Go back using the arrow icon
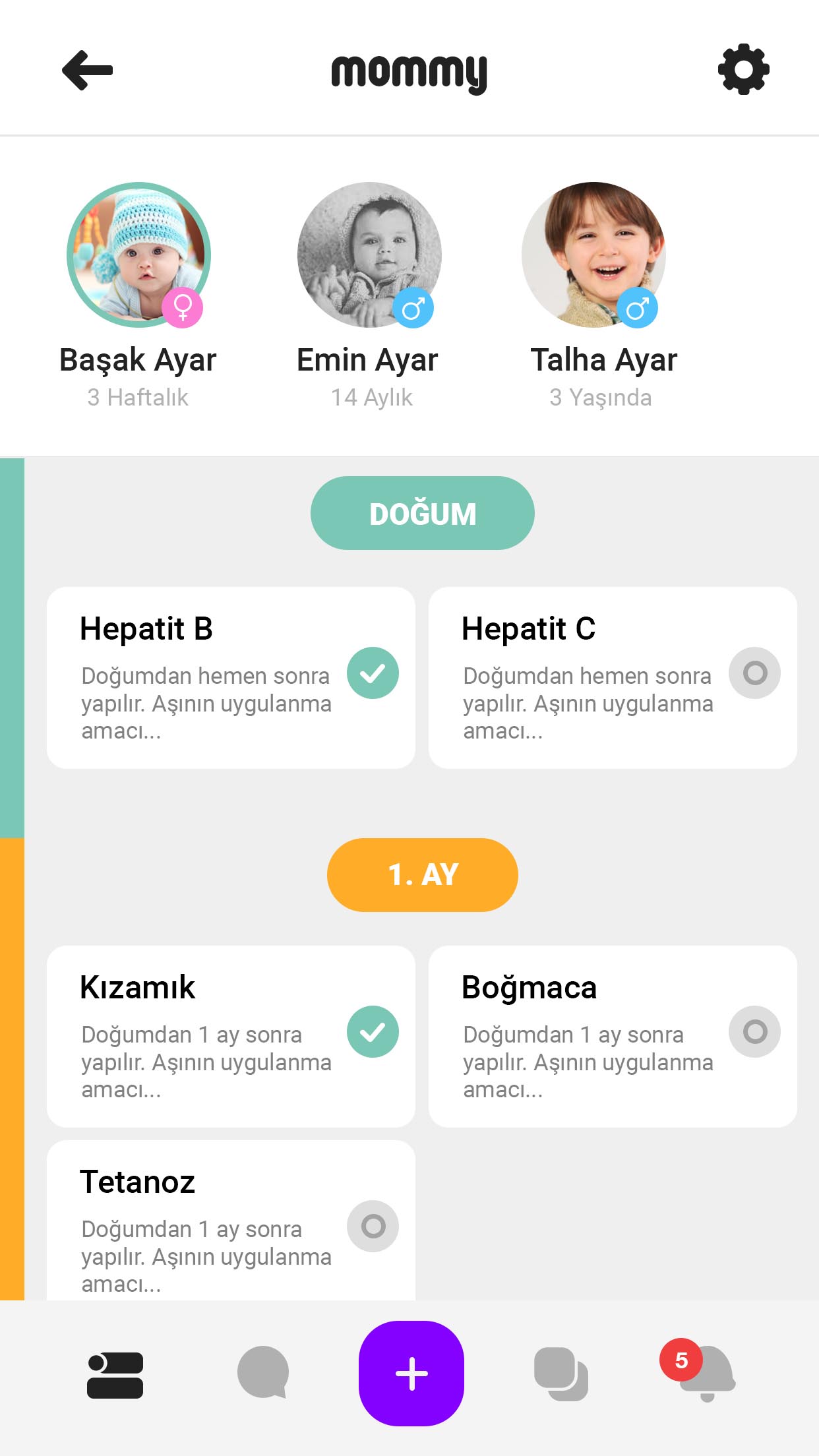 pyautogui.click(x=87, y=70)
